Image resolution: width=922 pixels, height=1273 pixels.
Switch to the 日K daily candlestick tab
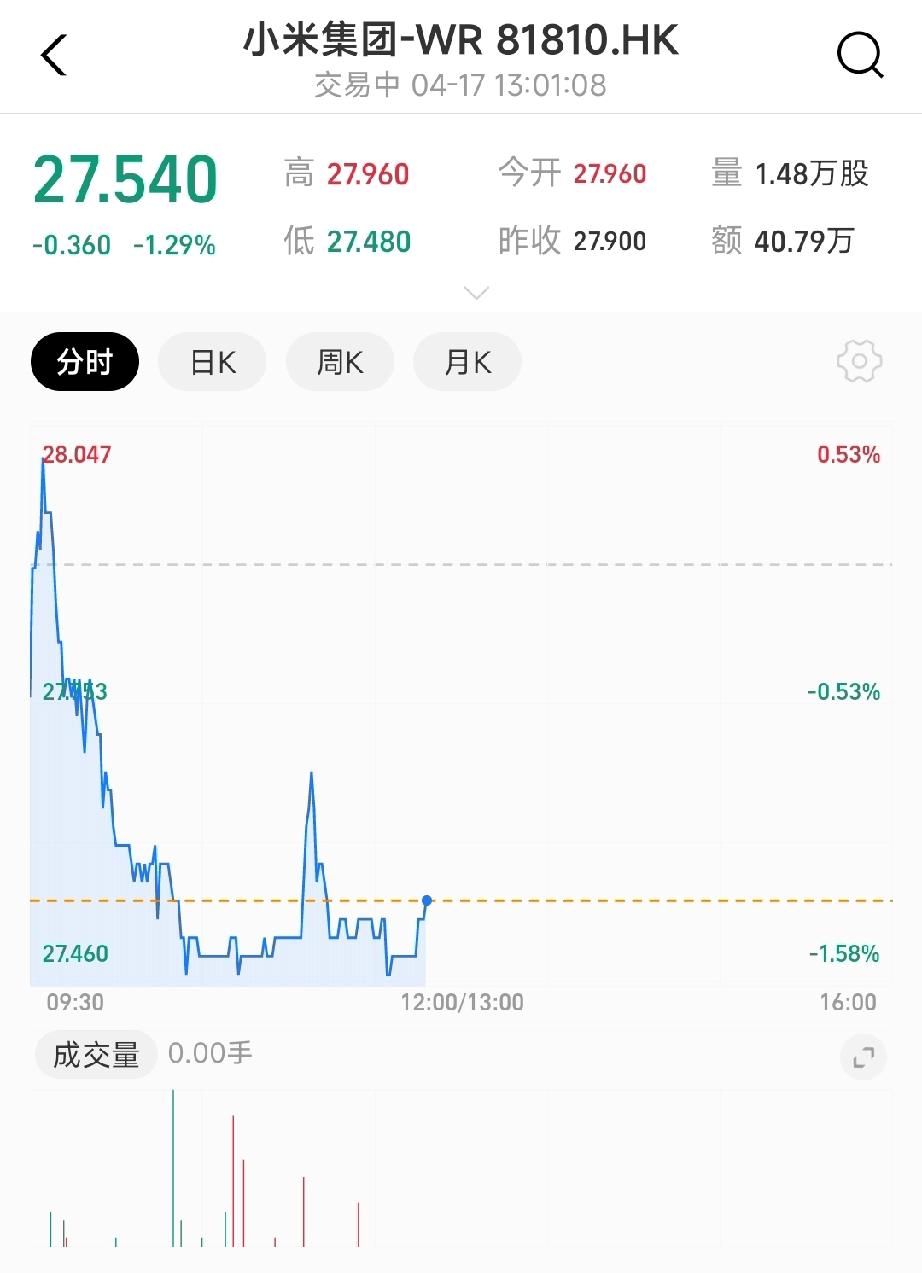click(x=211, y=361)
